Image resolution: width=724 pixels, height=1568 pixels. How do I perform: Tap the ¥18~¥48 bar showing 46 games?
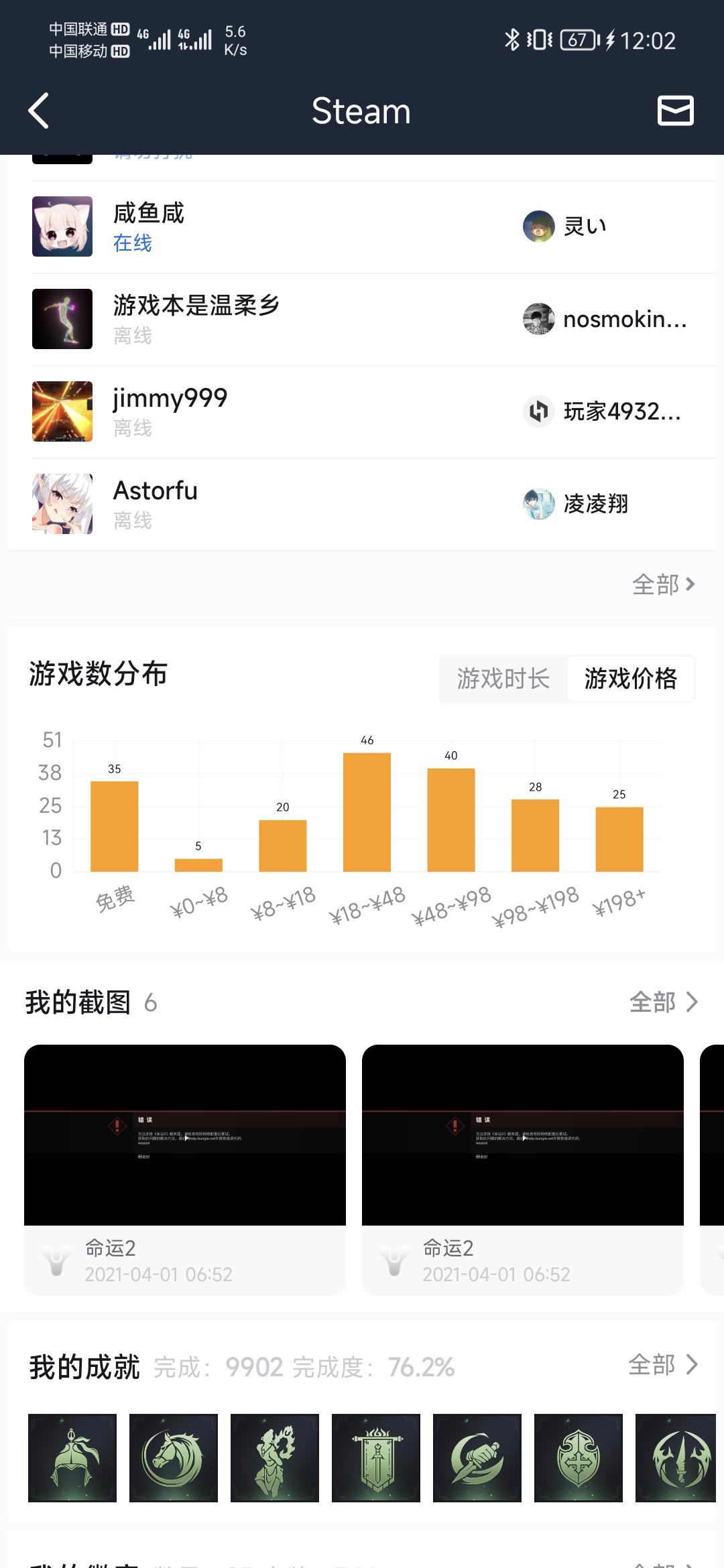366,810
